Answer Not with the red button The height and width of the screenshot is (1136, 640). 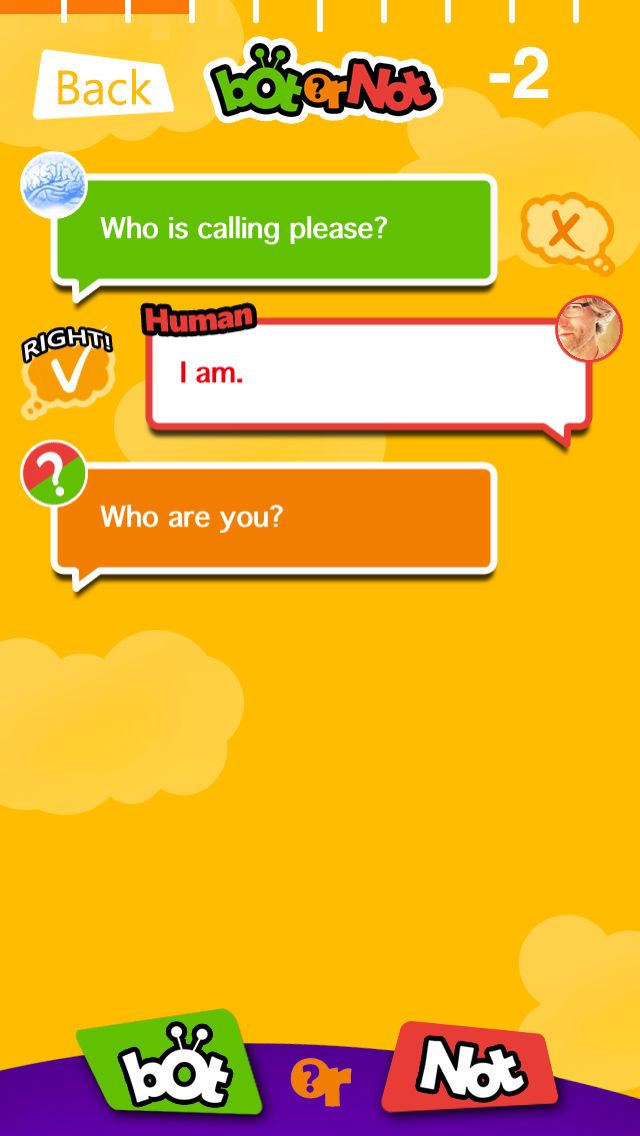470,1070
